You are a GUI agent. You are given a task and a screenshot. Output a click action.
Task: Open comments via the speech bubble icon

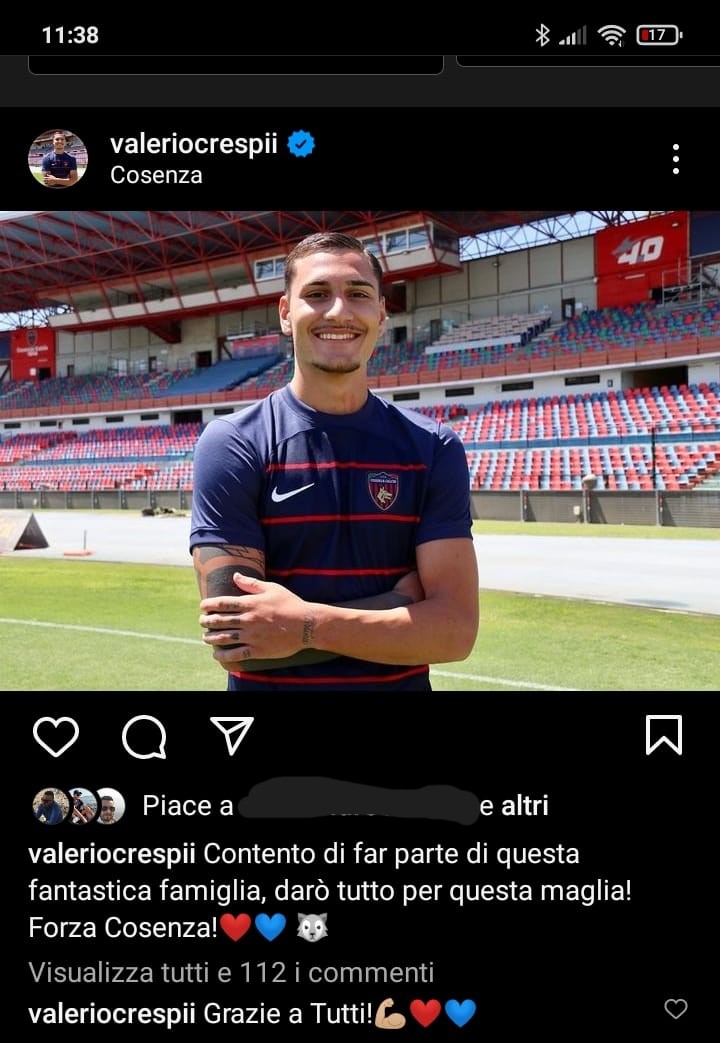(x=144, y=737)
